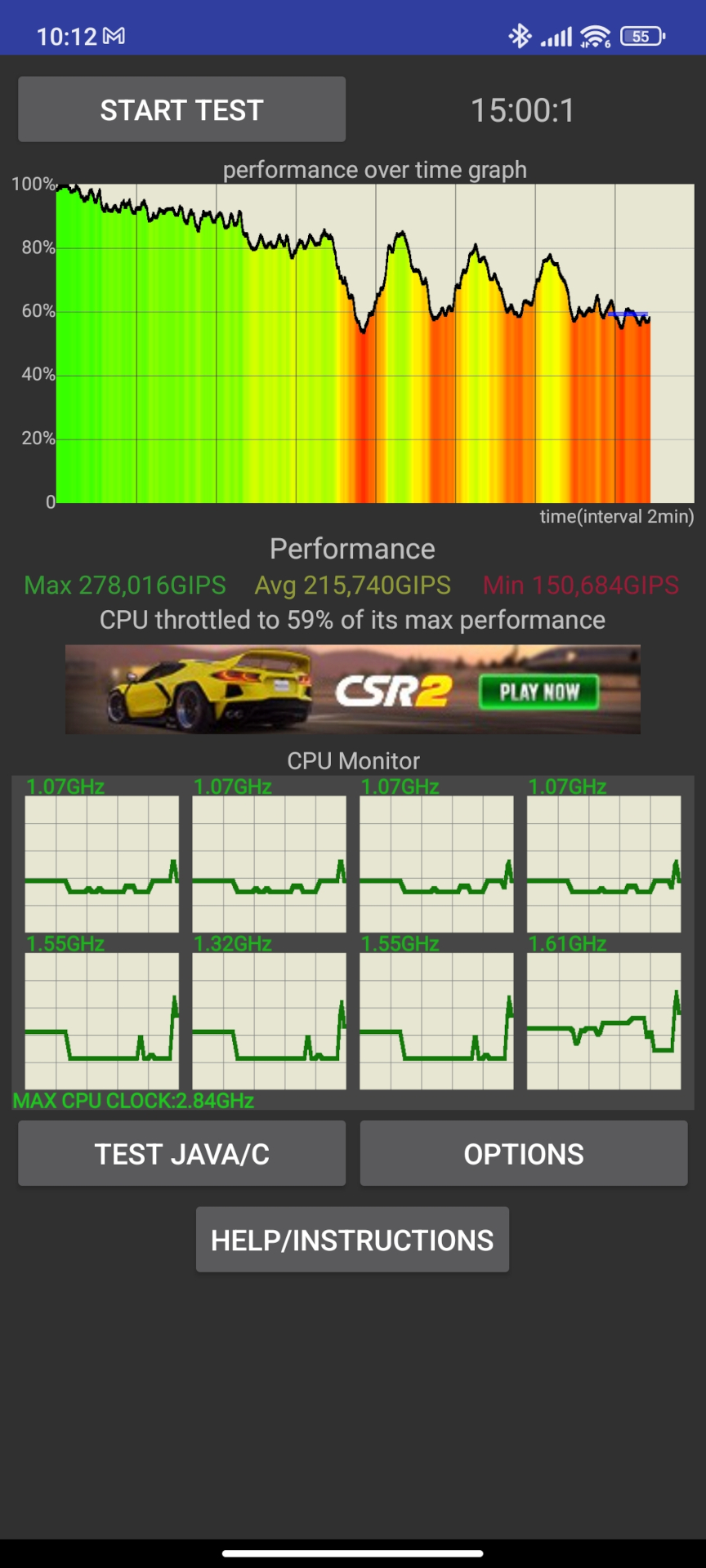
Task: Open the OPTIONS menu
Action: [524, 1153]
